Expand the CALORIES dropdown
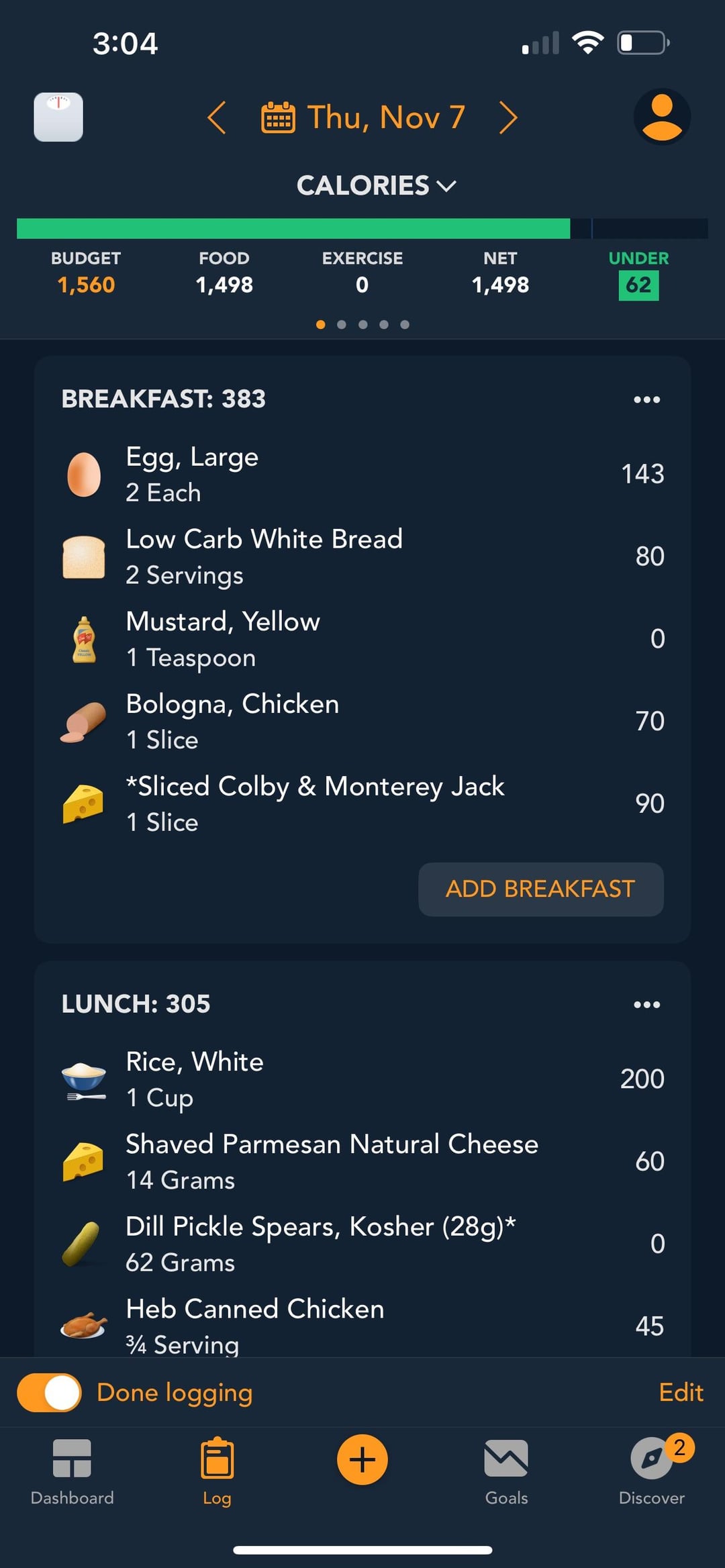725x1568 pixels. pos(376,185)
